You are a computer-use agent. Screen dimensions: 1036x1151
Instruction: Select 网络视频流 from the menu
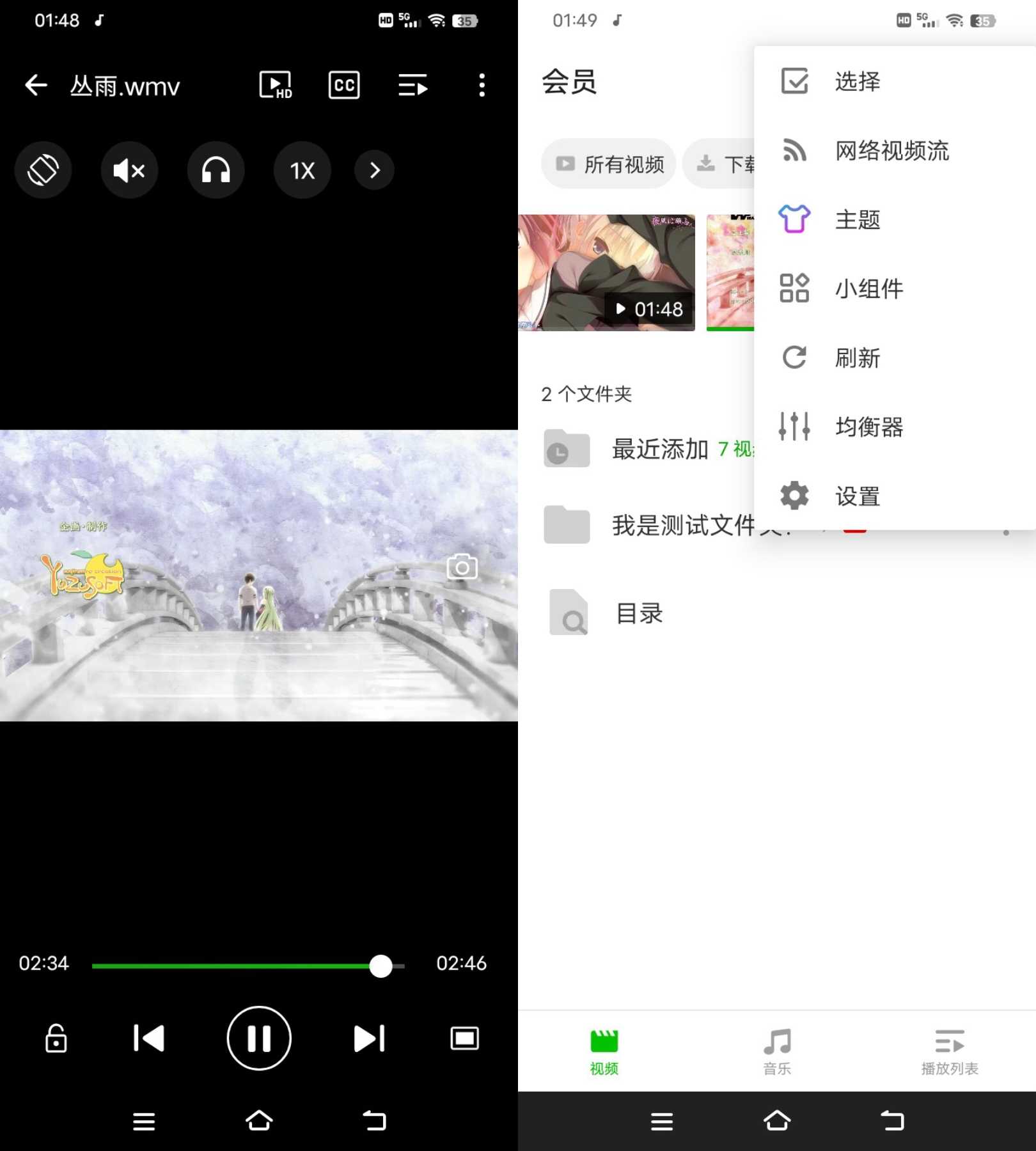[x=891, y=151]
